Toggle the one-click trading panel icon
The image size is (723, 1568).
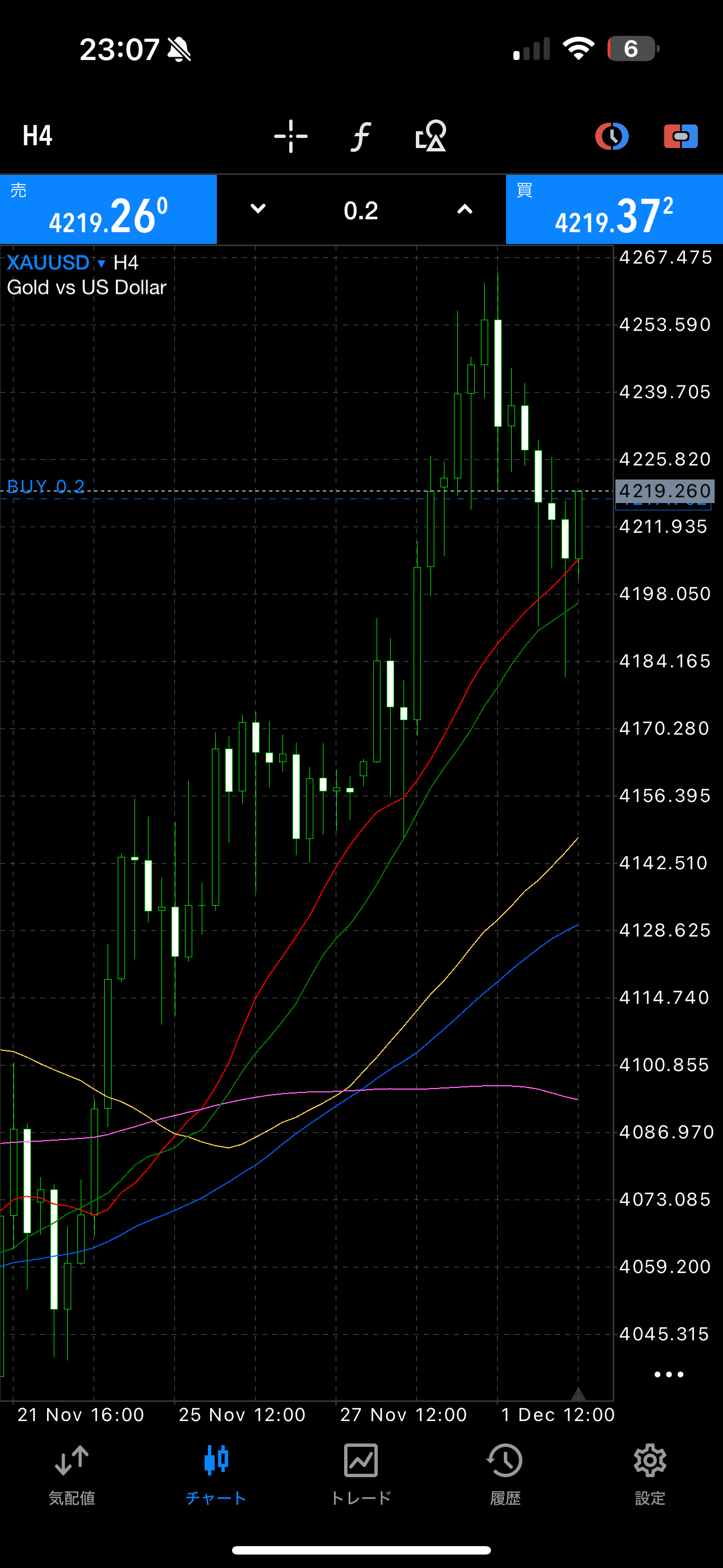tap(680, 136)
